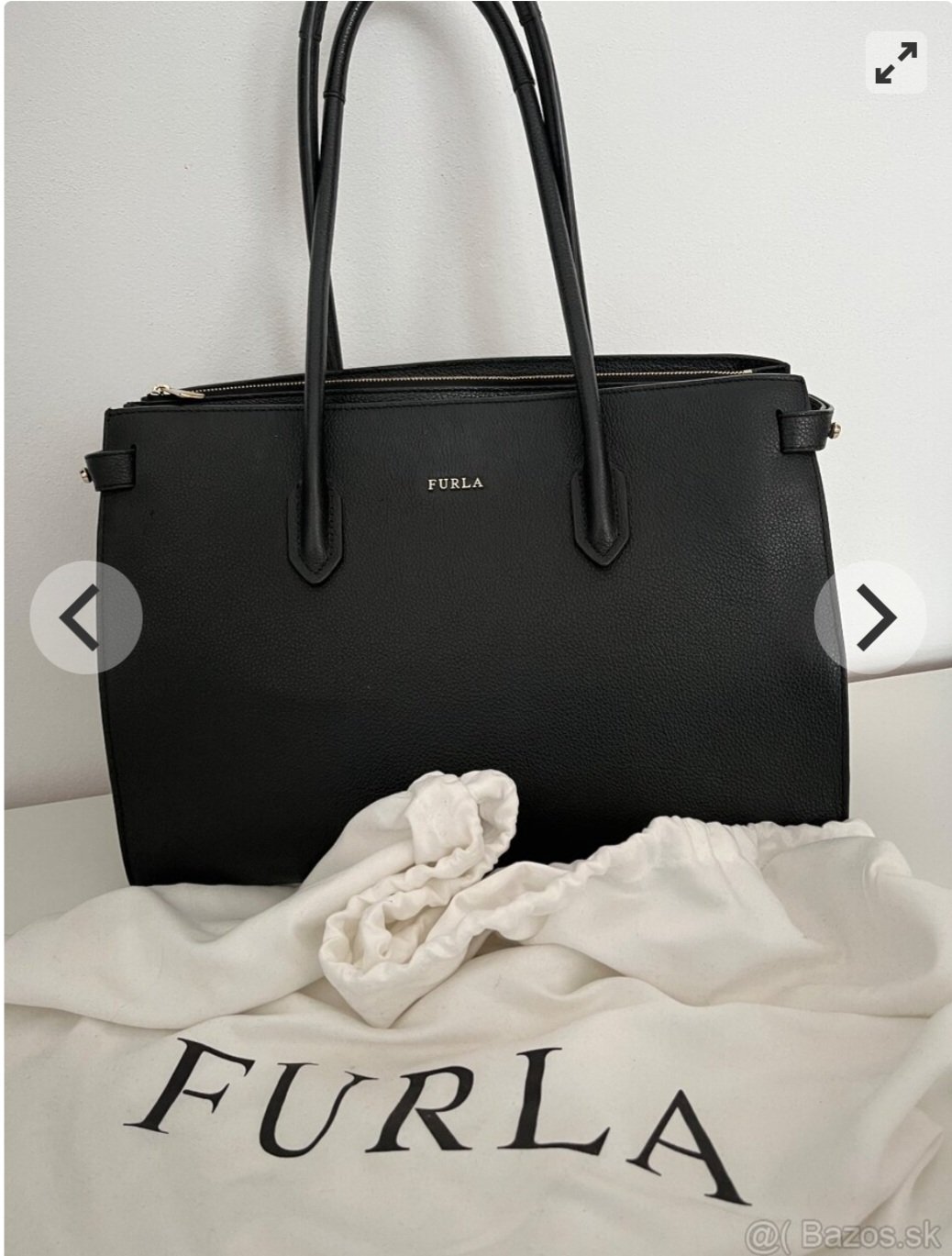Image resolution: width=952 pixels, height=1256 pixels.
Task: Show the previous listing photo
Action: pos(84,618)
